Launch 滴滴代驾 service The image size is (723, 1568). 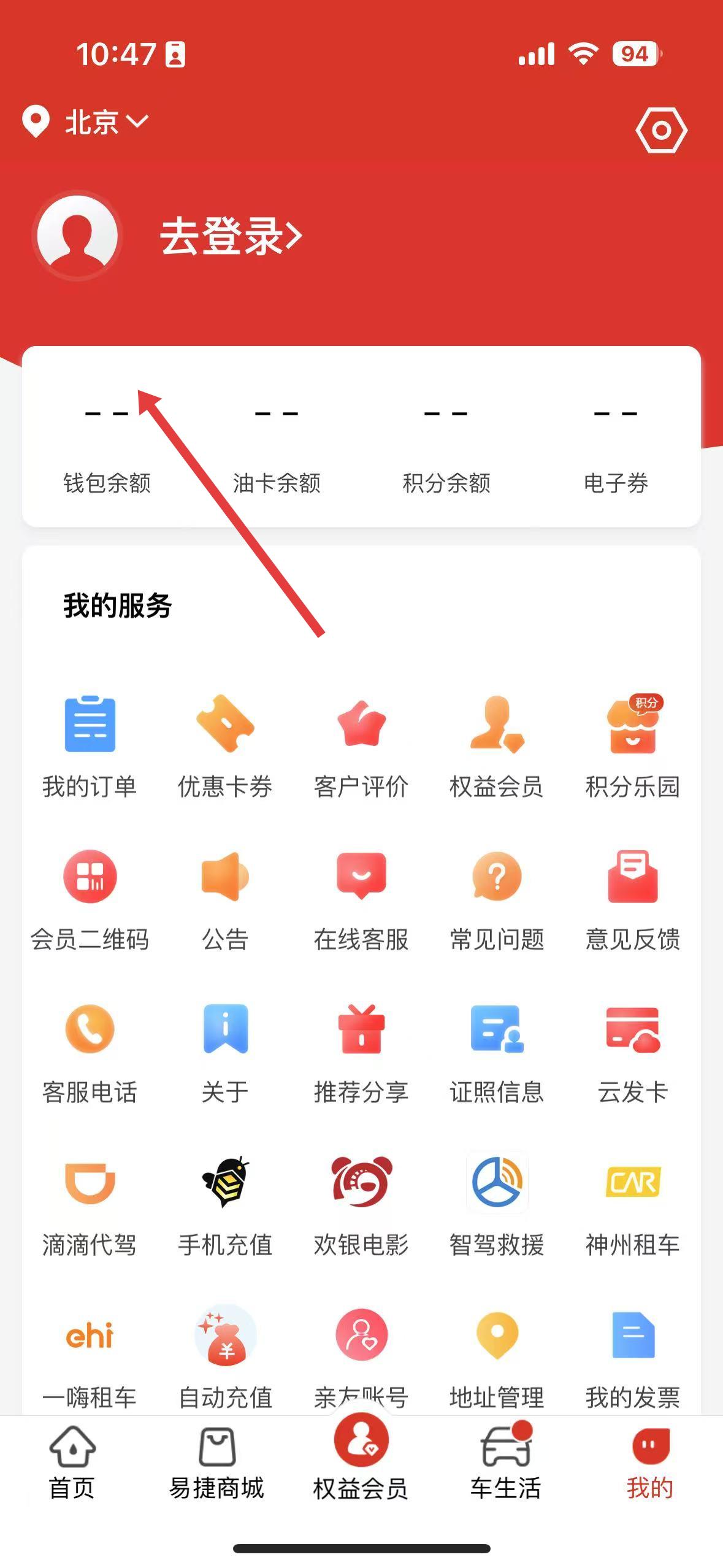click(x=90, y=1204)
